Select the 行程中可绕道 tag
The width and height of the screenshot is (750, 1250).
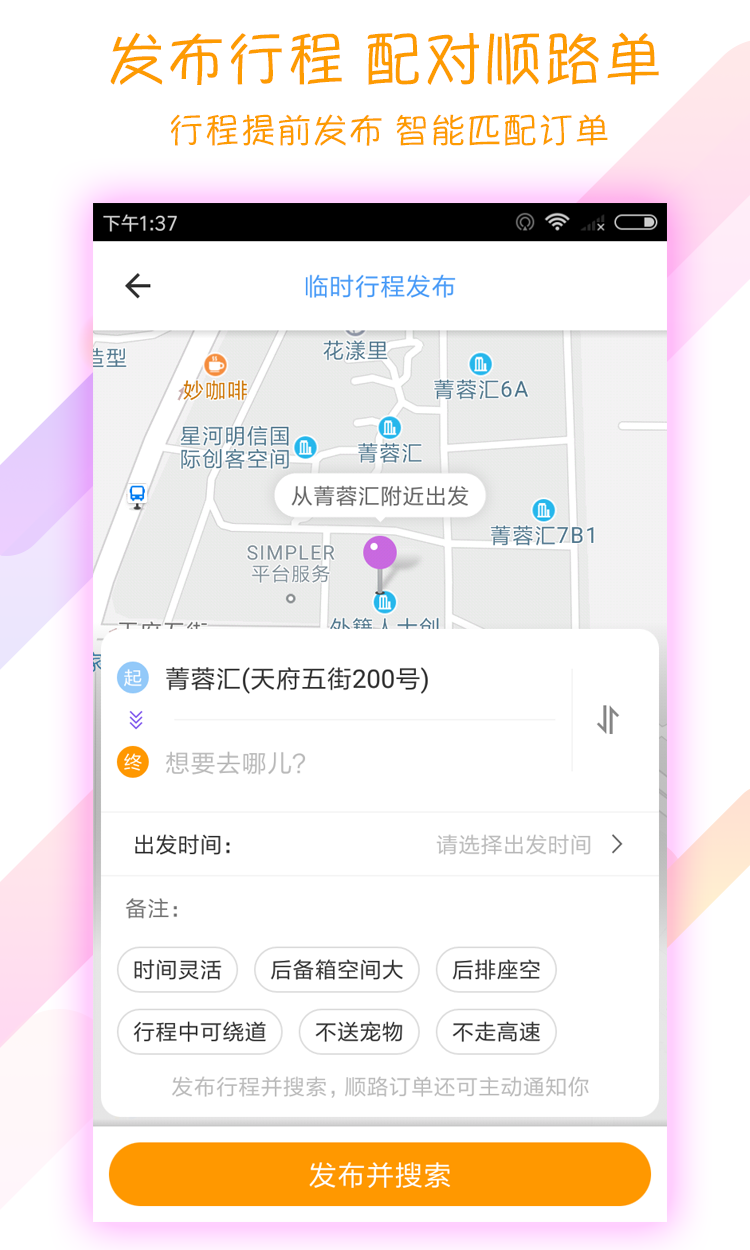[x=199, y=1032]
